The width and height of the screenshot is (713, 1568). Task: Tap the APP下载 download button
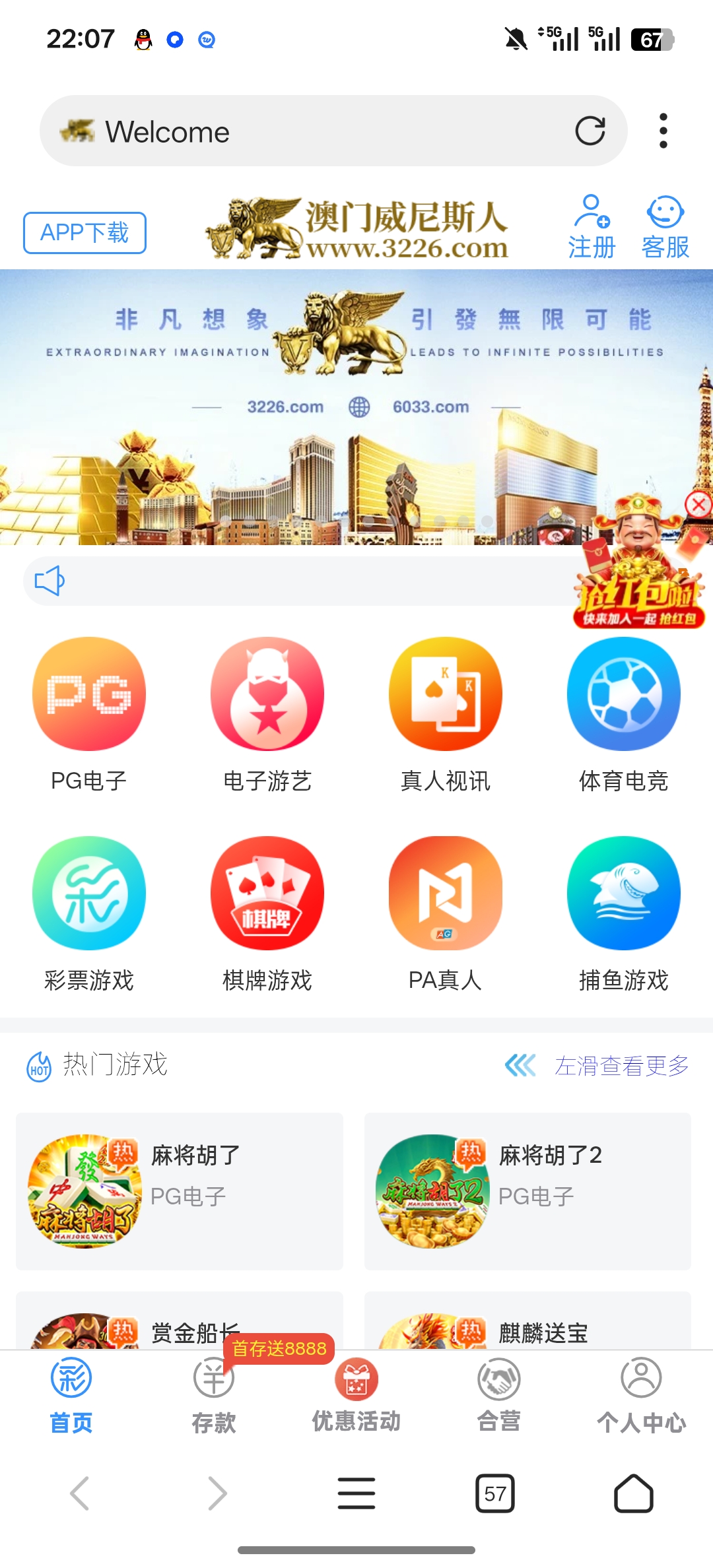[x=84, y=232]
